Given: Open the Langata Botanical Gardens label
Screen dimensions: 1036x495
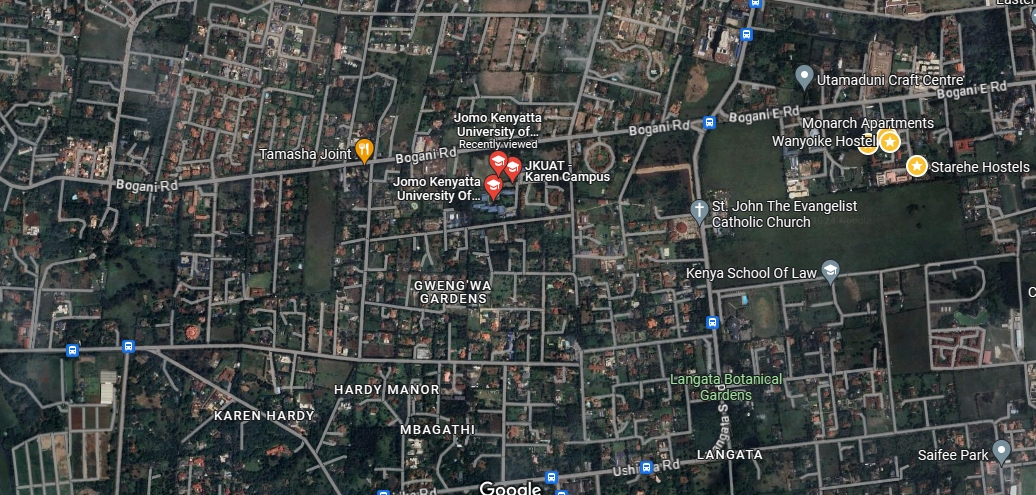Looking at the screenshot, I should click(x=711, y=387).
